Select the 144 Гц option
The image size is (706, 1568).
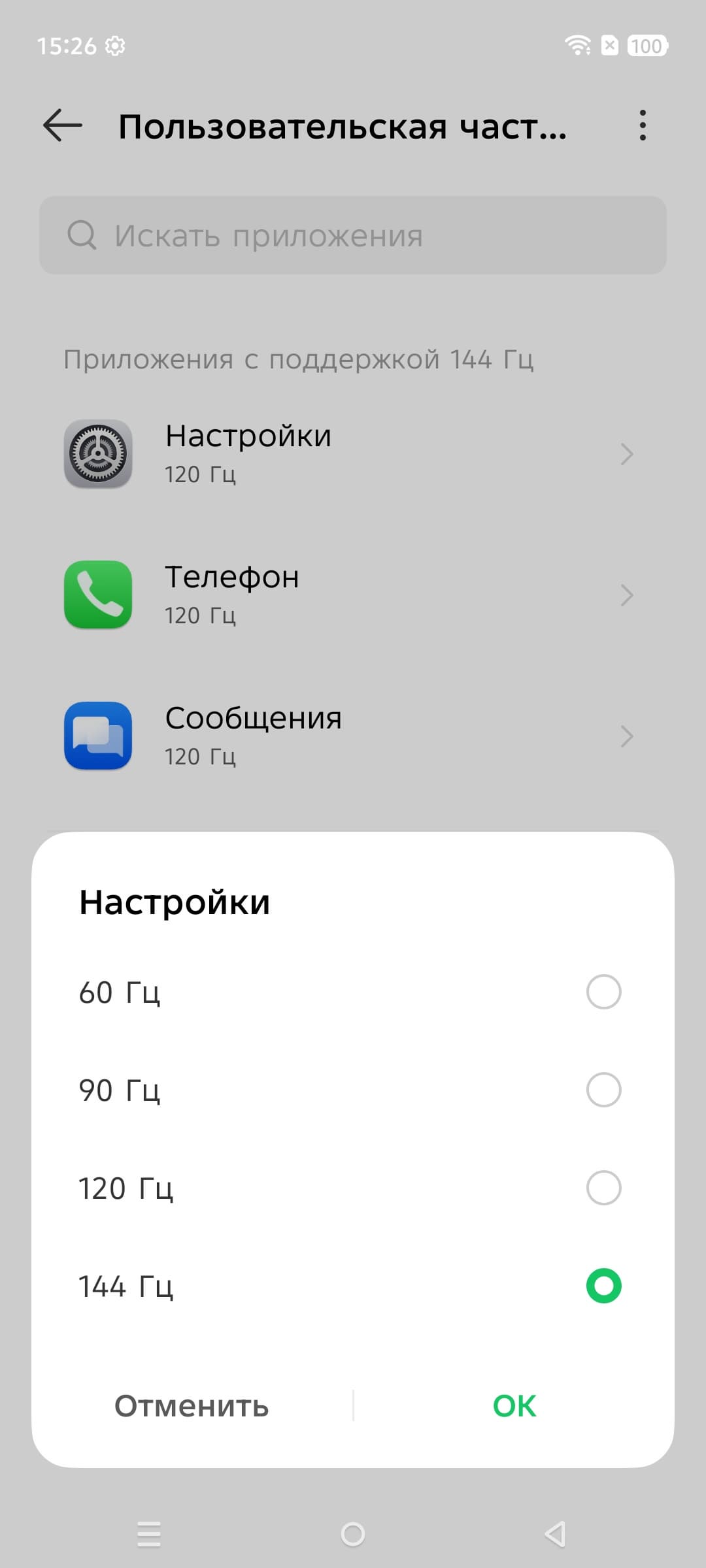coord(603,1286)
